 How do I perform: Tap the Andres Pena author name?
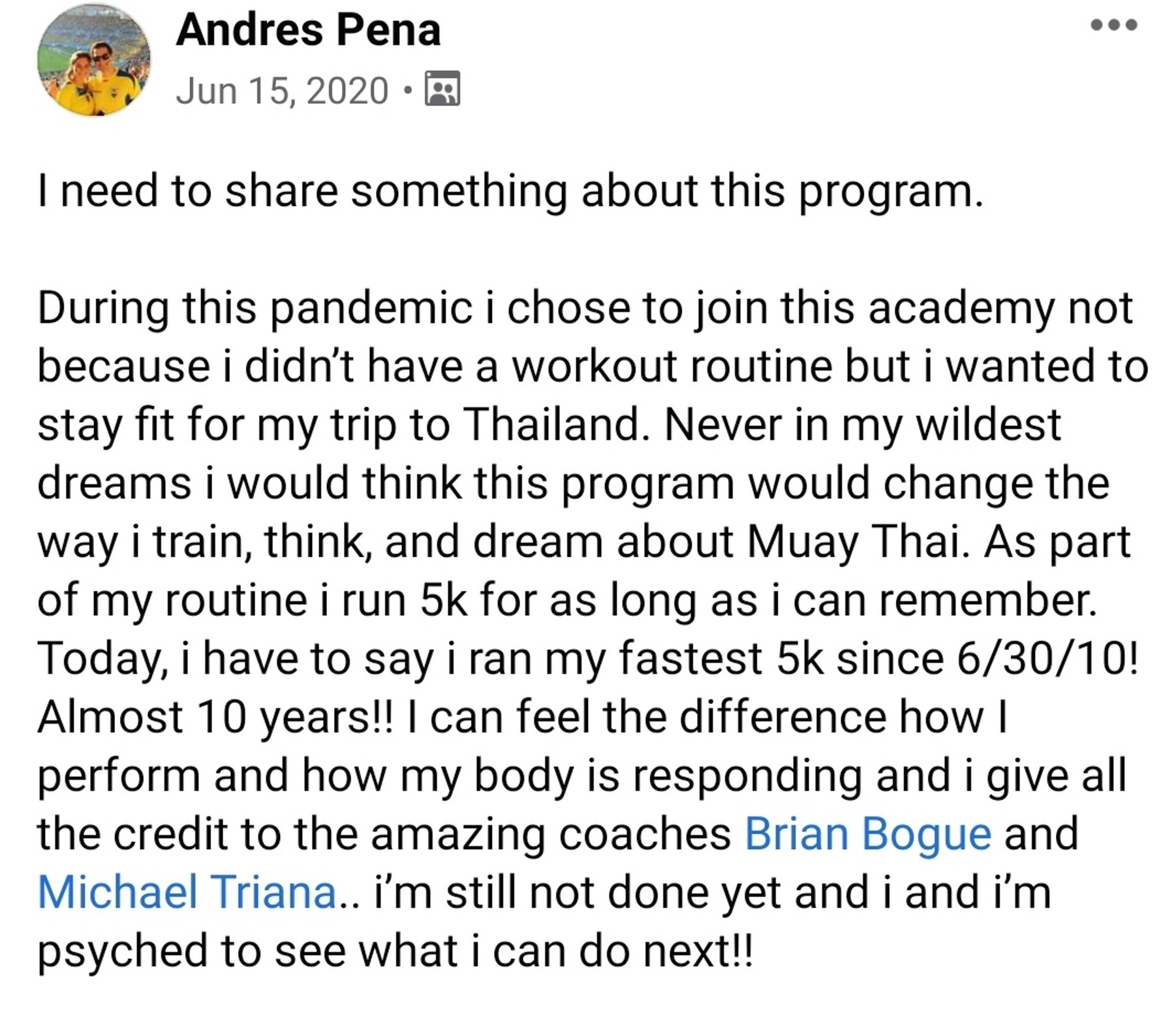308,30
